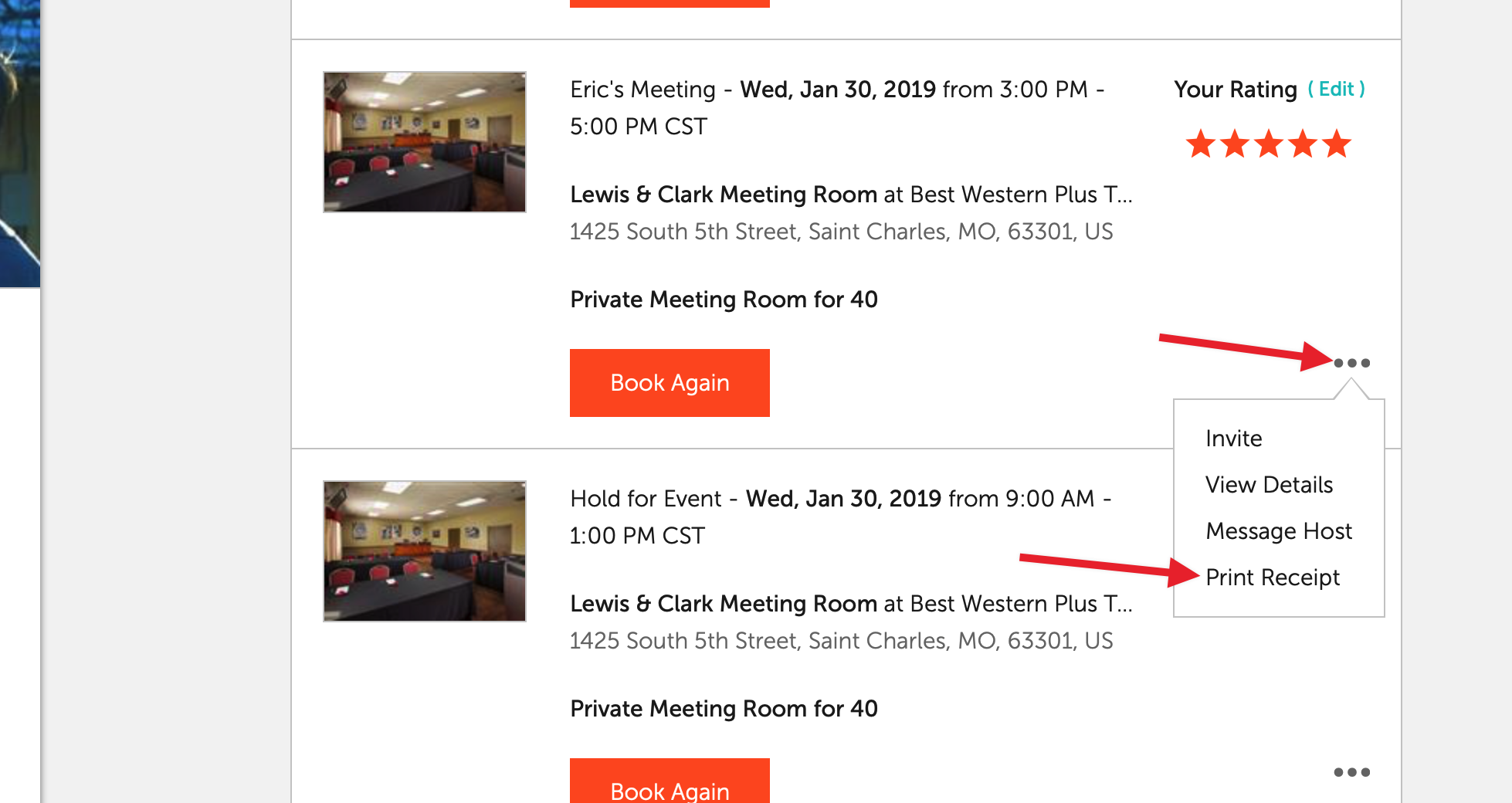Book Eric's Meeting room again
This screenshot has width=1512, height=803.
click(670, 383)
